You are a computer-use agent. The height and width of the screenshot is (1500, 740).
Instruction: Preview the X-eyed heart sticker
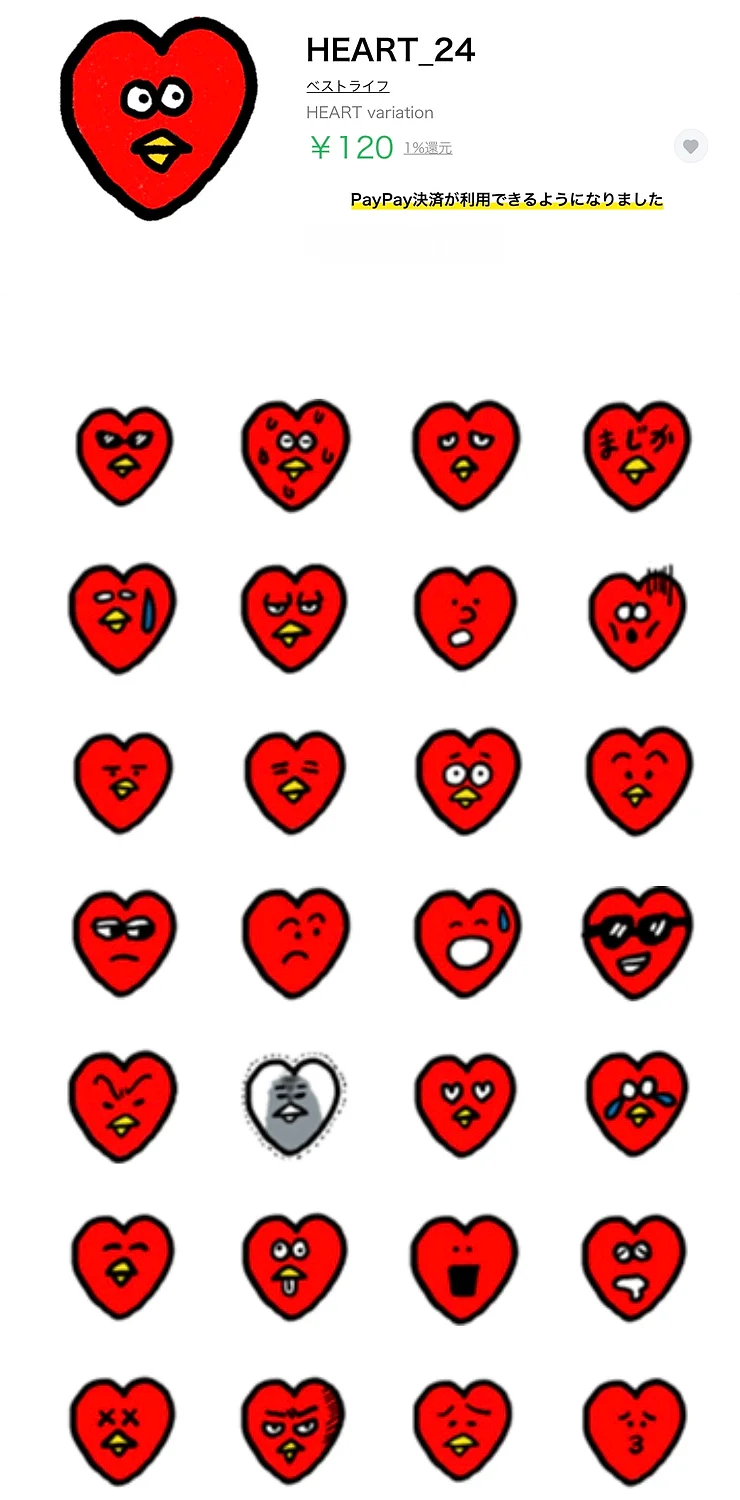(x=123, y=1431)
